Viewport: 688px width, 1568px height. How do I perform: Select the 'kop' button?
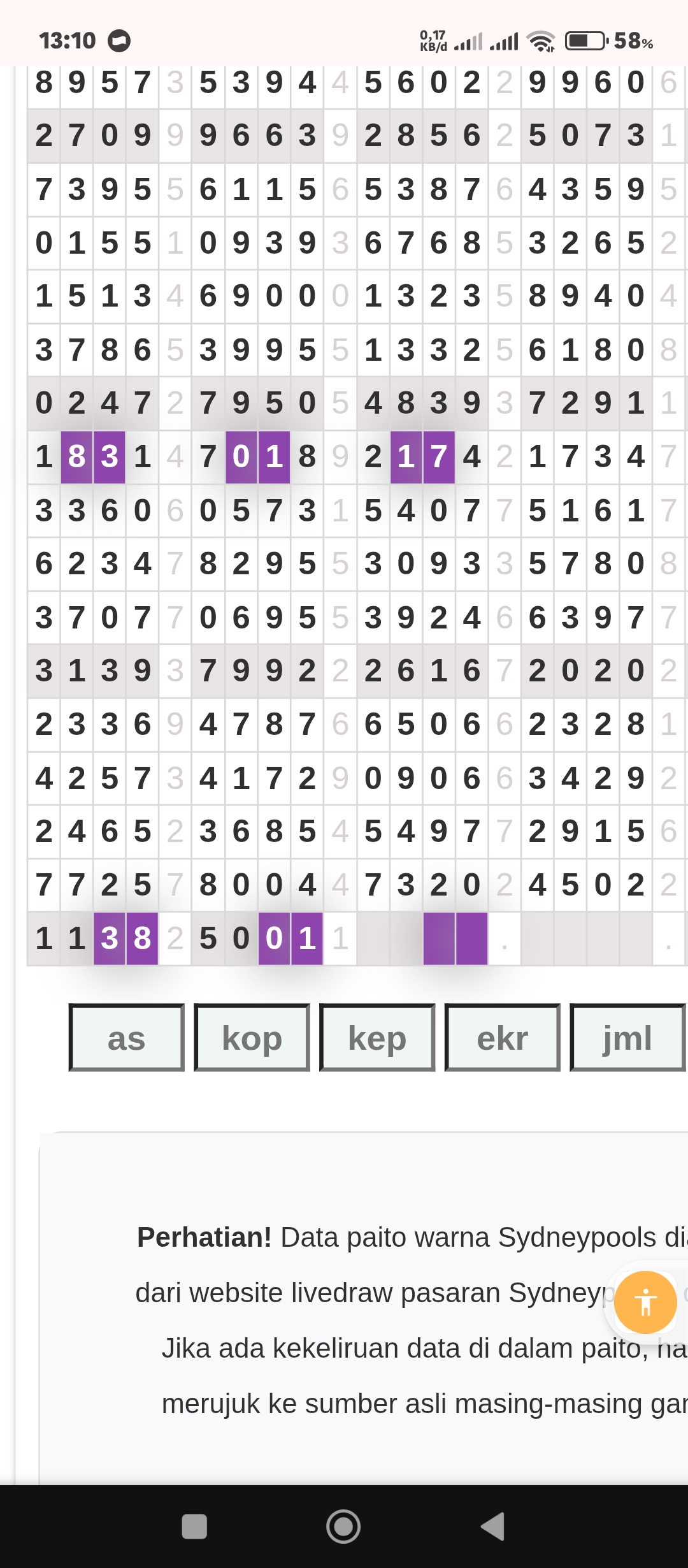252,1038
